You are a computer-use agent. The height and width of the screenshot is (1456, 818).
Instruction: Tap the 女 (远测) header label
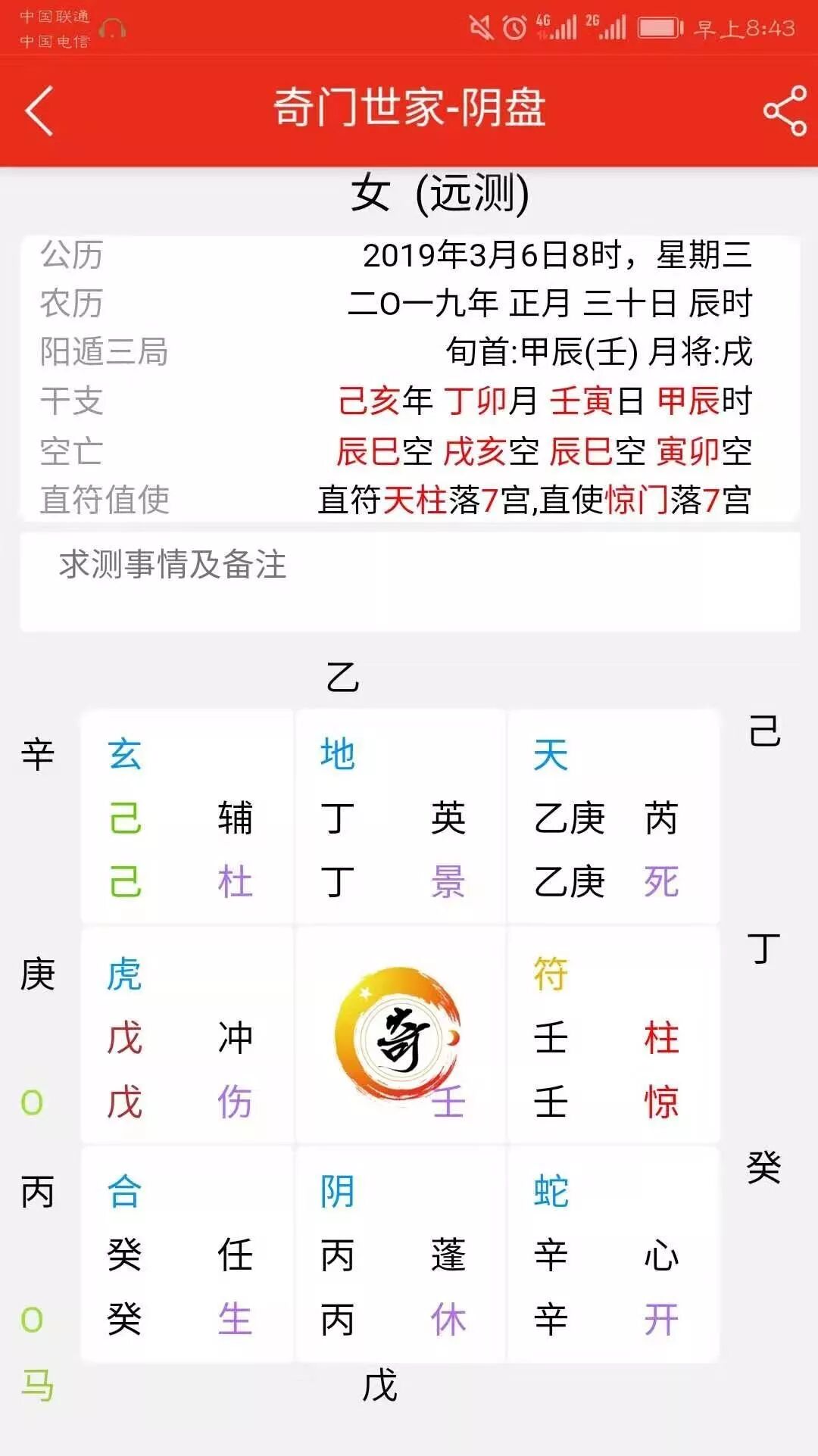pos(442,192)
